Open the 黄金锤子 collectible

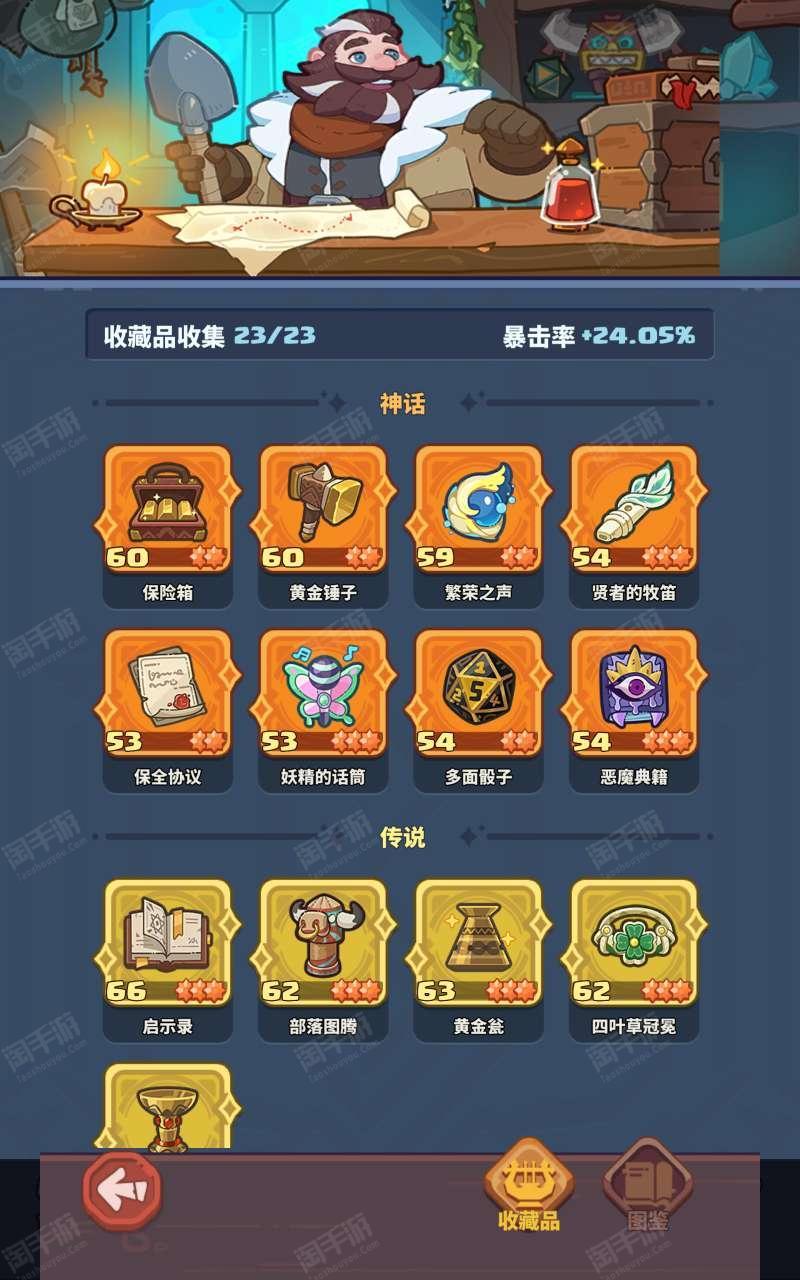323,525
